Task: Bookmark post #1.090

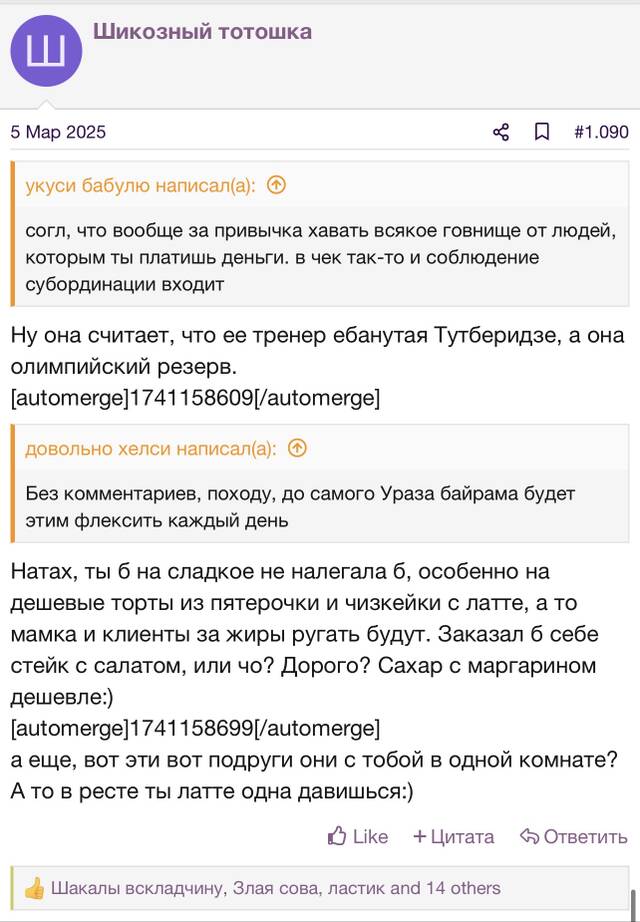Action: [x=542, y=132]
